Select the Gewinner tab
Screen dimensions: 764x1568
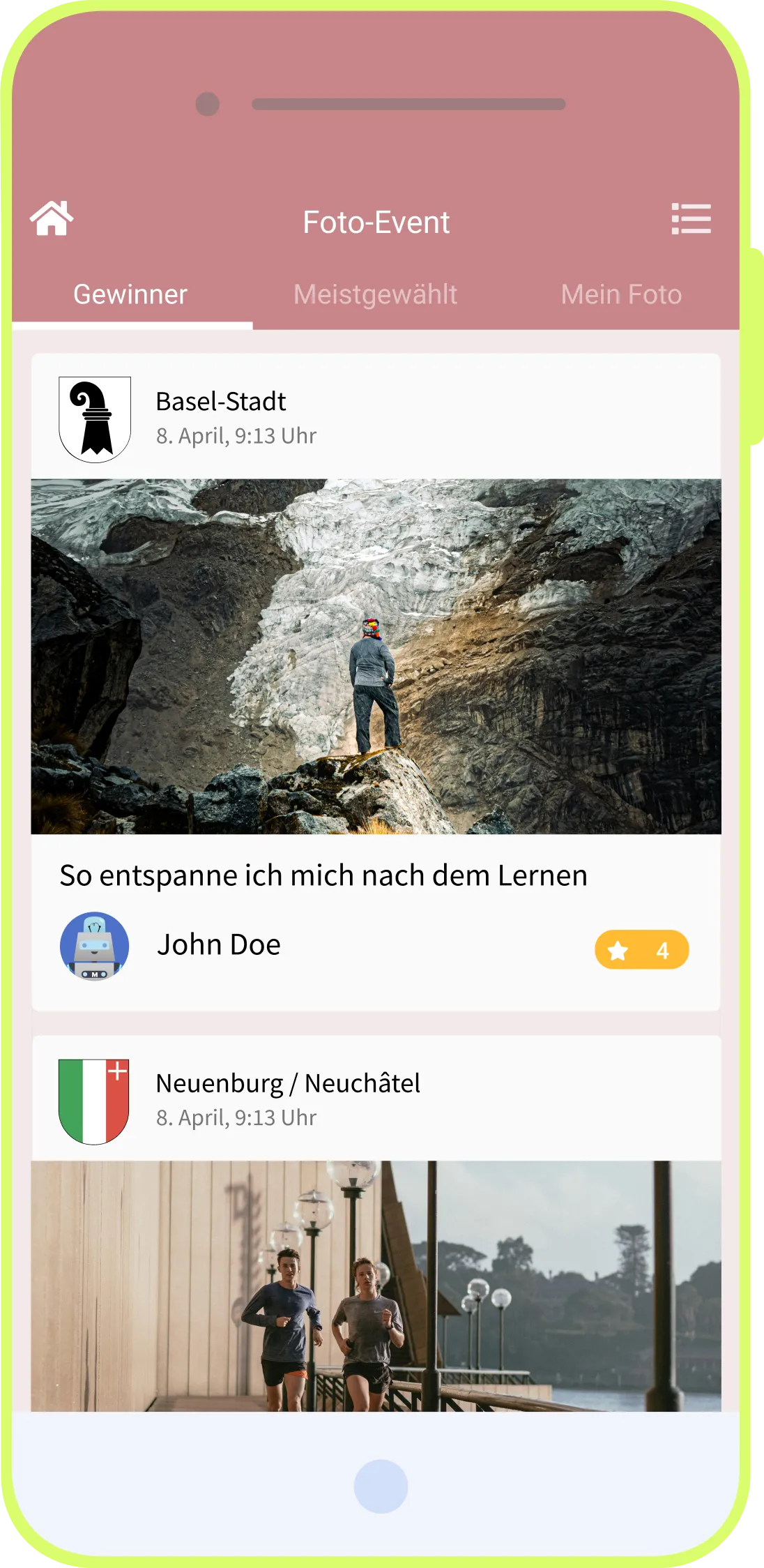(x=130, y=294)
